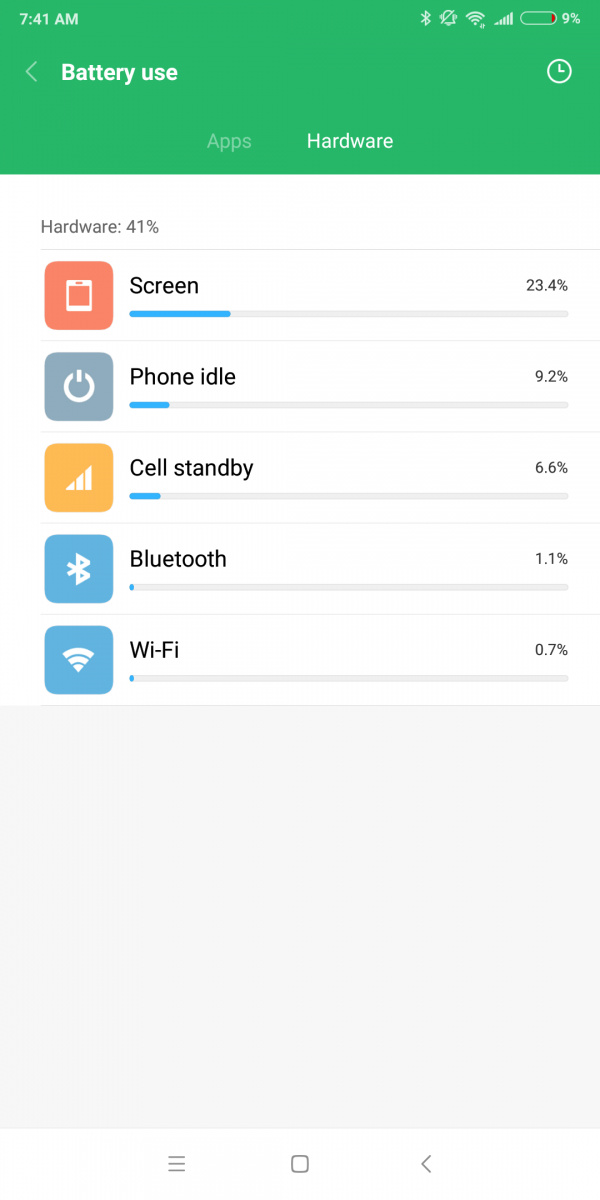Select the Hardware tab

350,141
